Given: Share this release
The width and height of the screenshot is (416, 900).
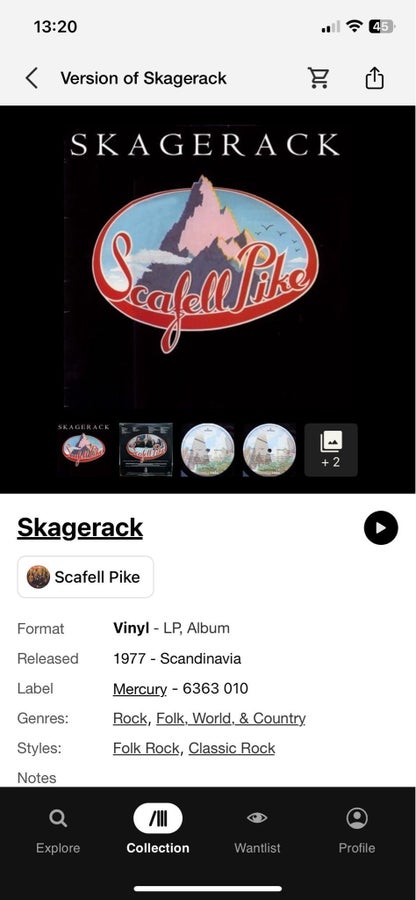Looking at the screenshot, I should click(374, 77).
